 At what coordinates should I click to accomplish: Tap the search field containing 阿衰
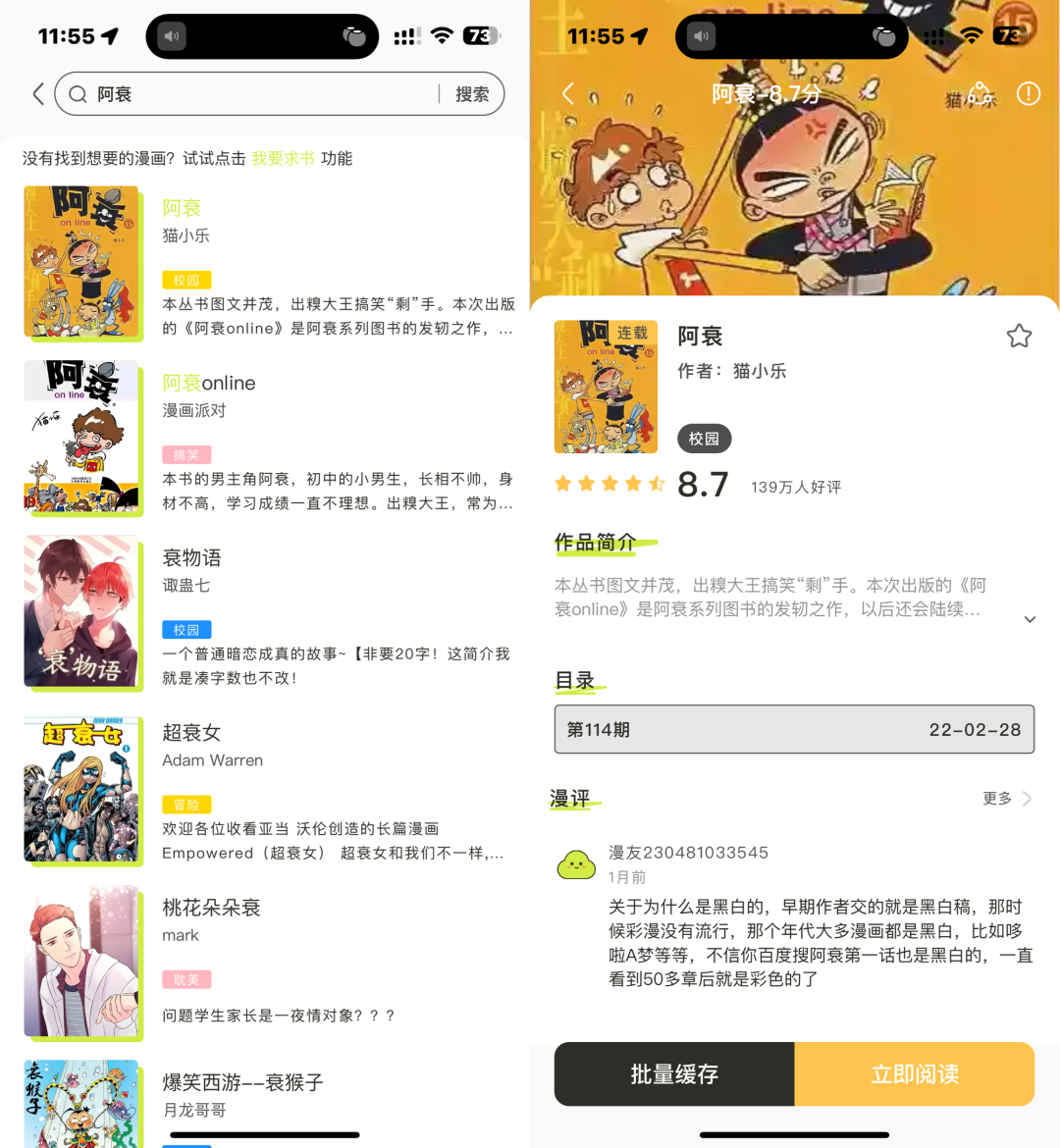coord(255,94)
